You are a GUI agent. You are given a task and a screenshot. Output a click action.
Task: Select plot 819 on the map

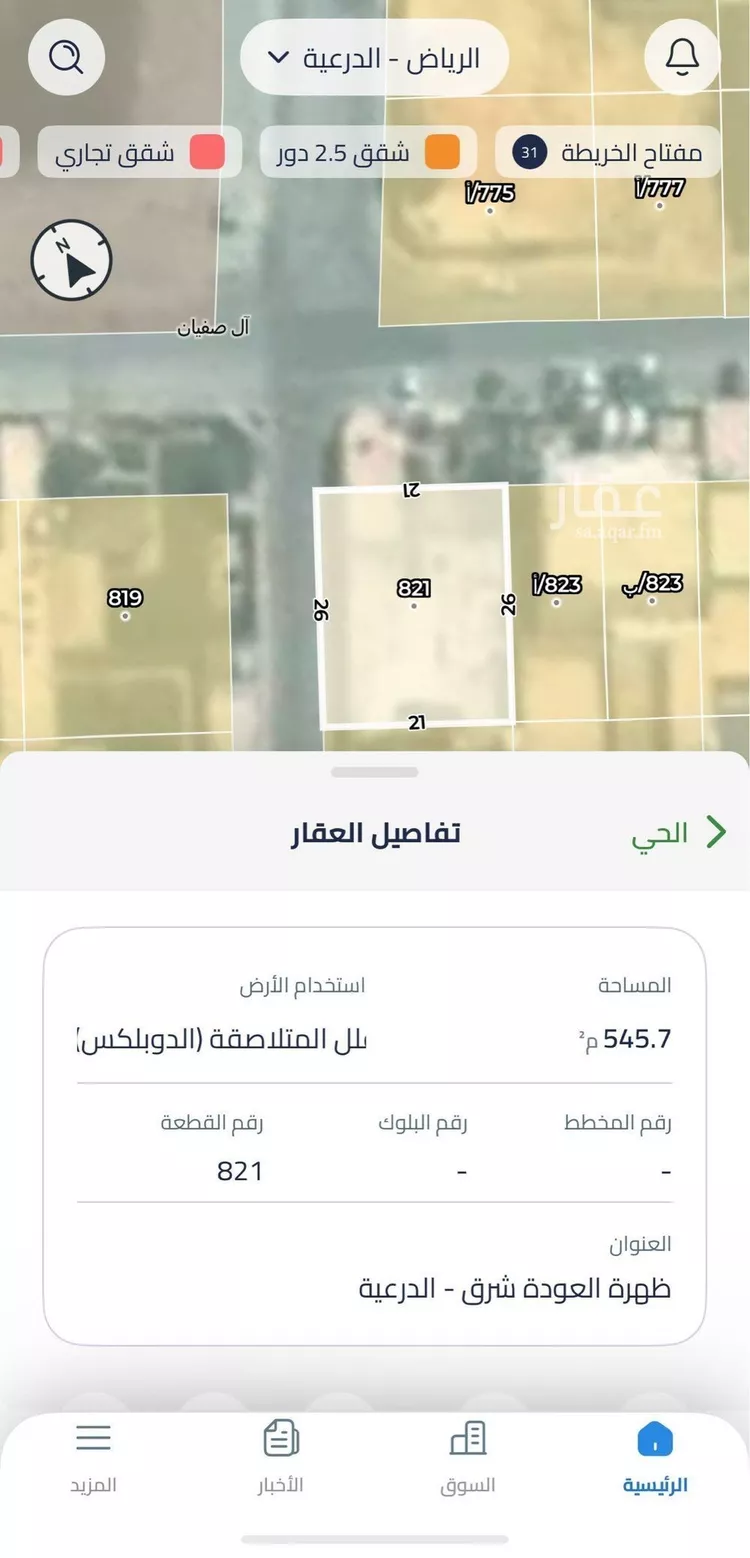point(125,599)
